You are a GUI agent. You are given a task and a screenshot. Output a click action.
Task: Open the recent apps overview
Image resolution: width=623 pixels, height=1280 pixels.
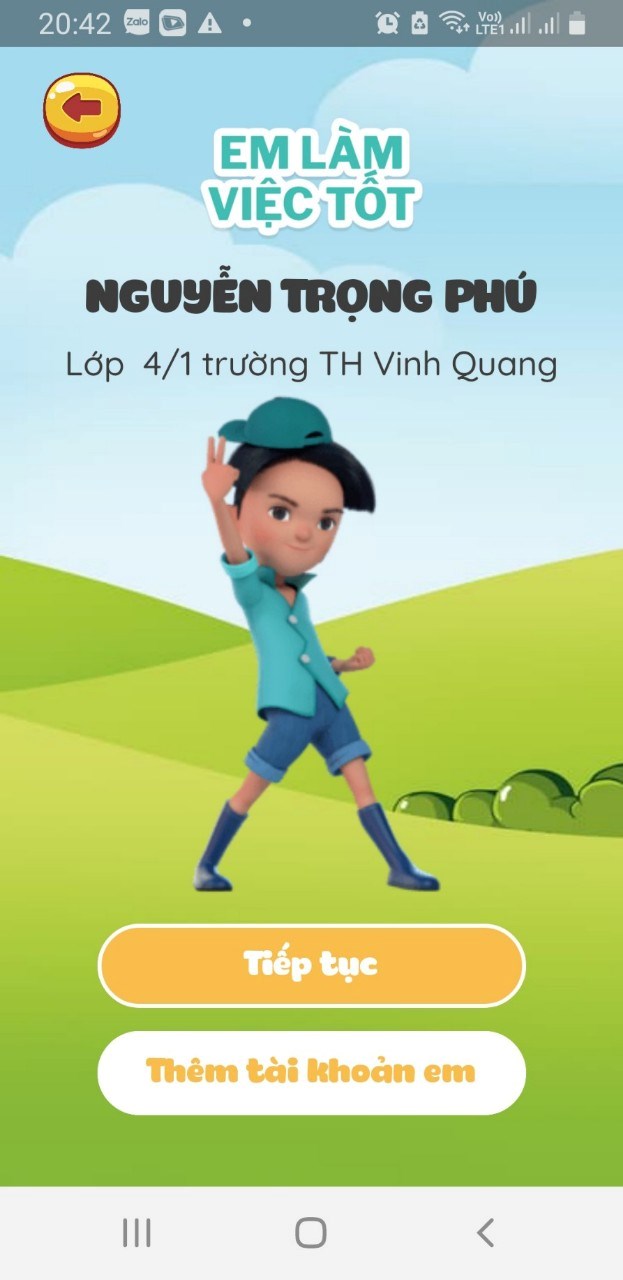137,1233
